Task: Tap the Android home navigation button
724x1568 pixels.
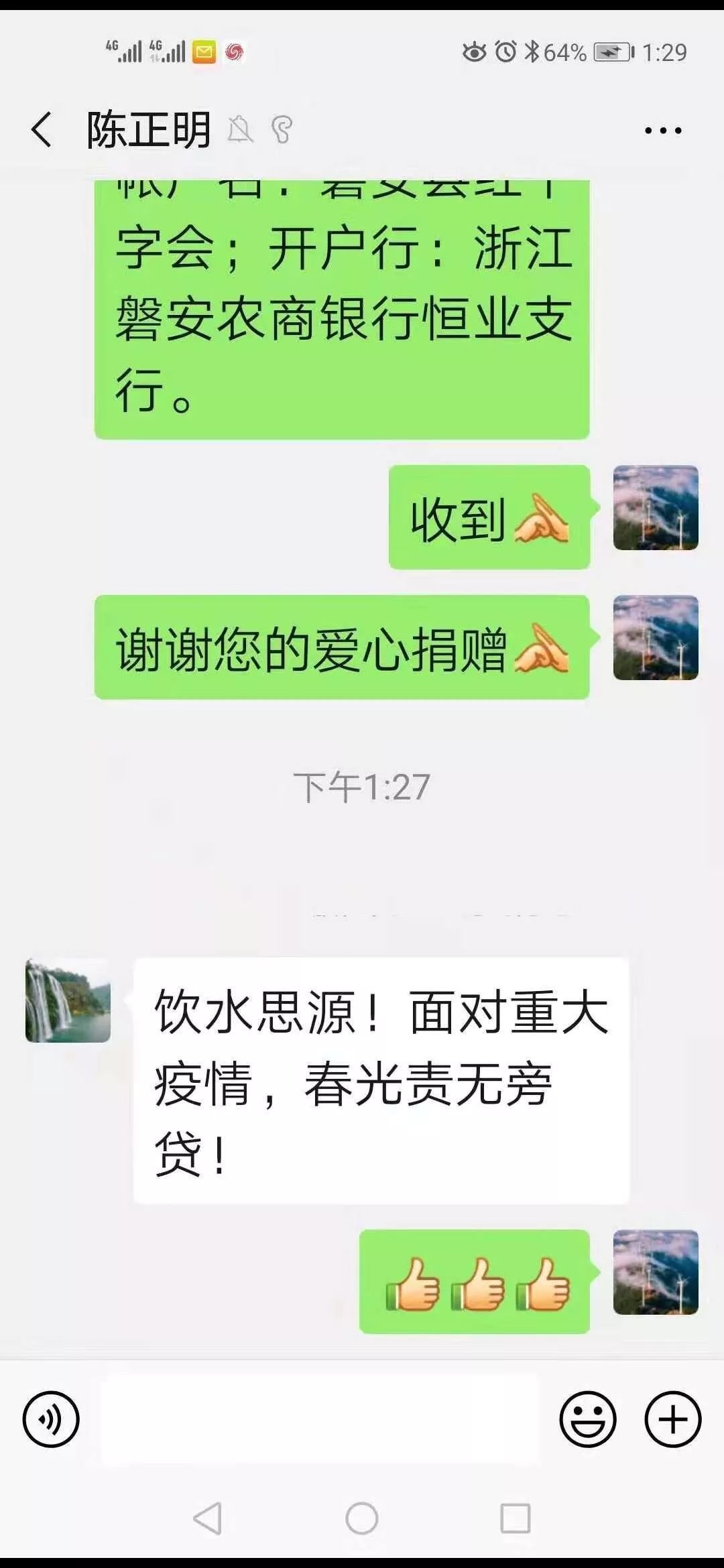Action: click(362, 1518)
